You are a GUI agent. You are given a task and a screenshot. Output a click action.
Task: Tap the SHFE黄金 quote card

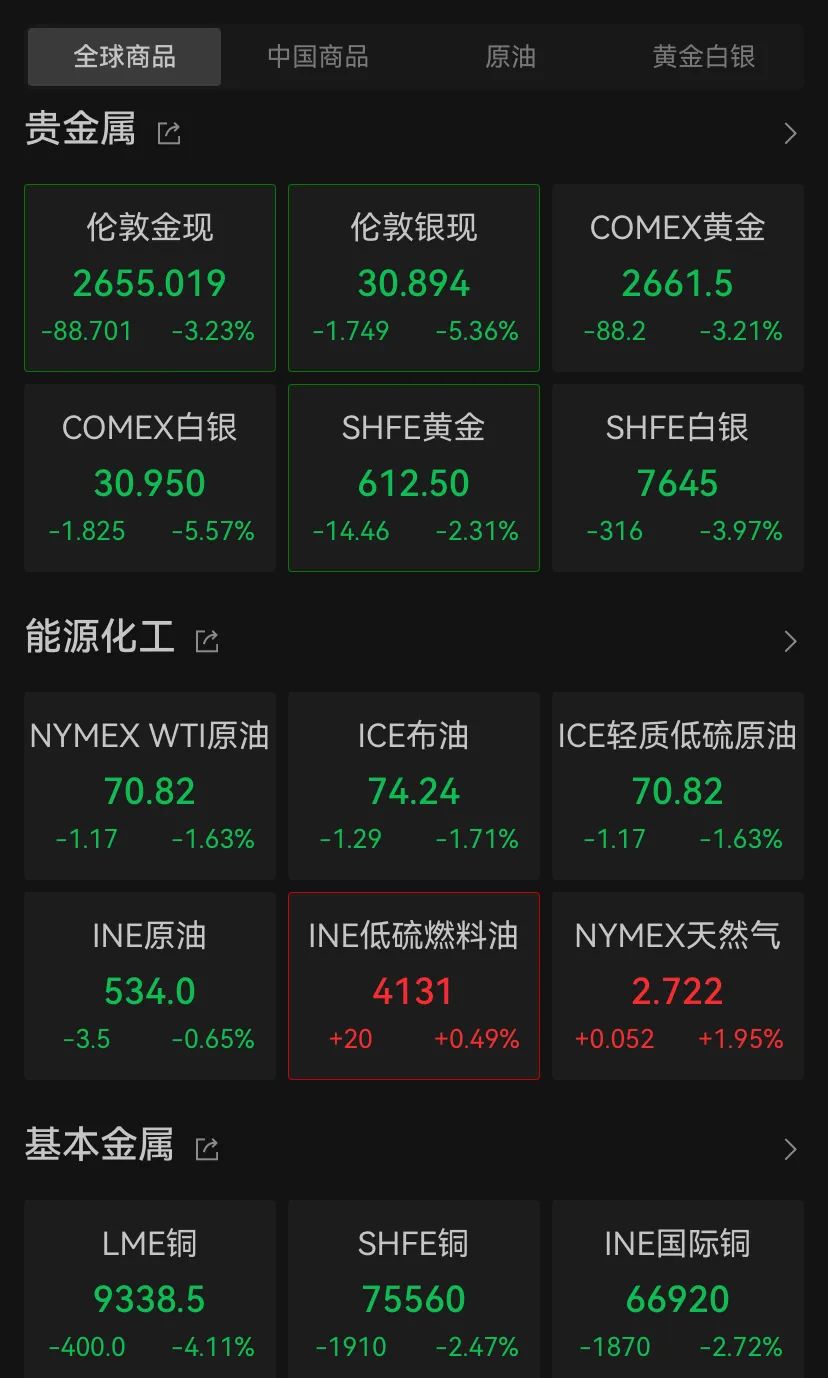click(414, 478)
